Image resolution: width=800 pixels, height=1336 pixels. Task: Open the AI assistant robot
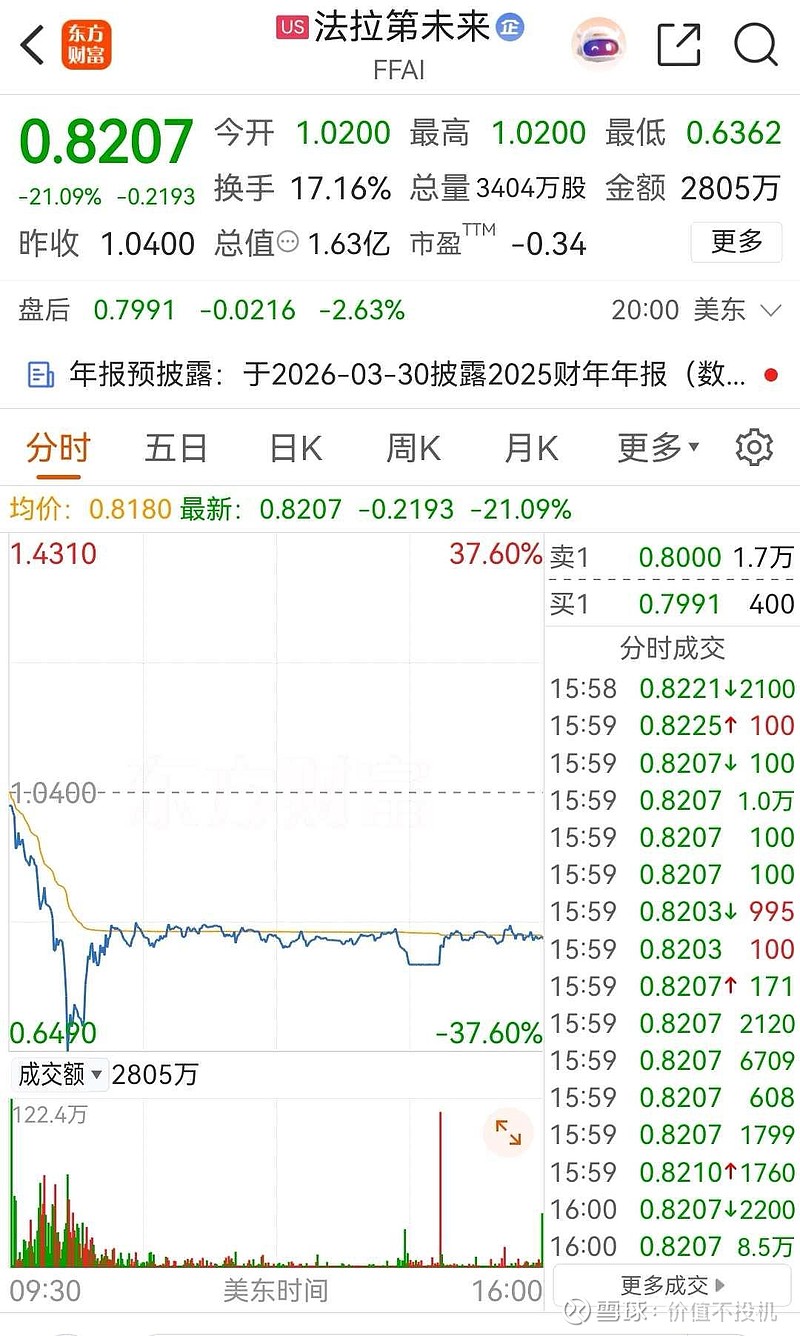(x=601, y=44)
